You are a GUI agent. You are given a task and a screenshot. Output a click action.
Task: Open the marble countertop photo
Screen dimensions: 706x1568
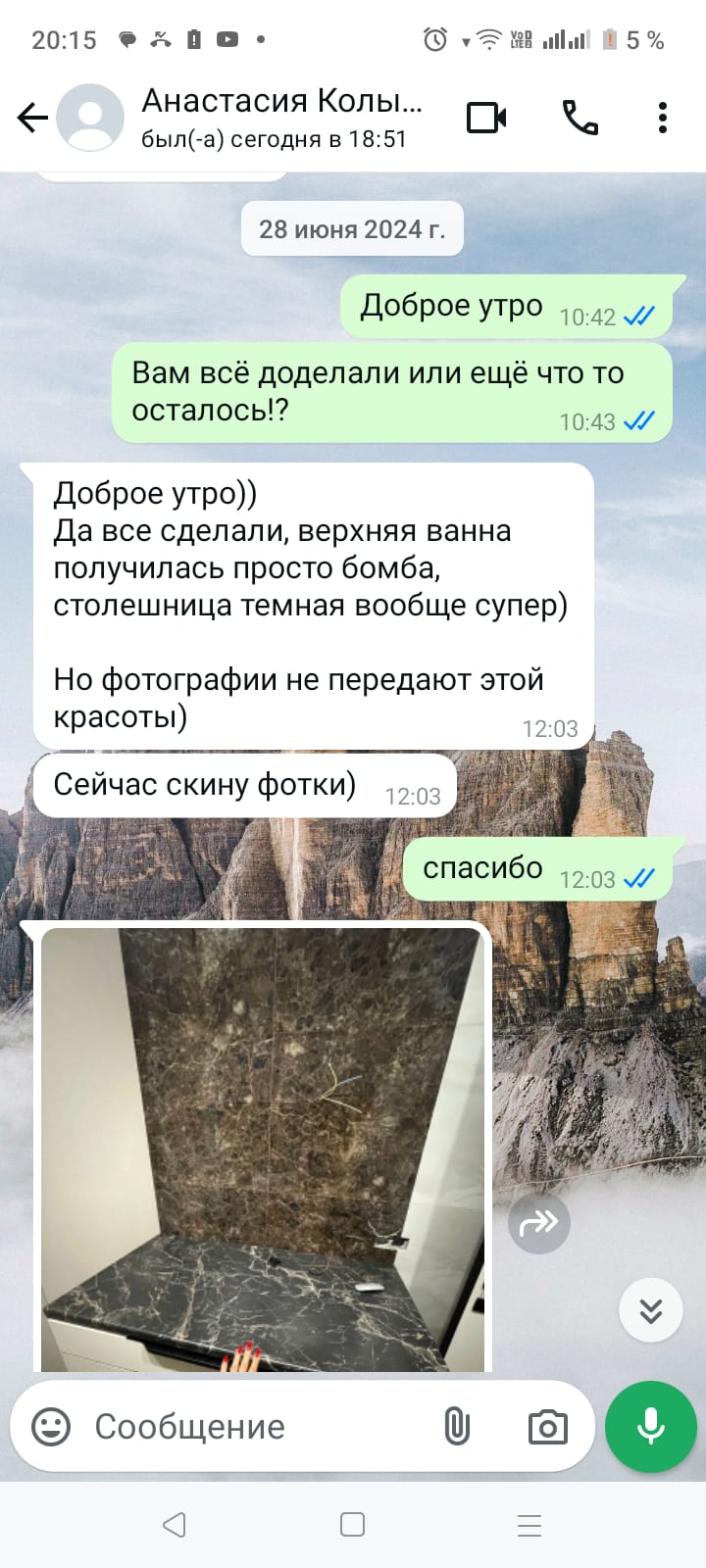click(x=263, y=1147)
